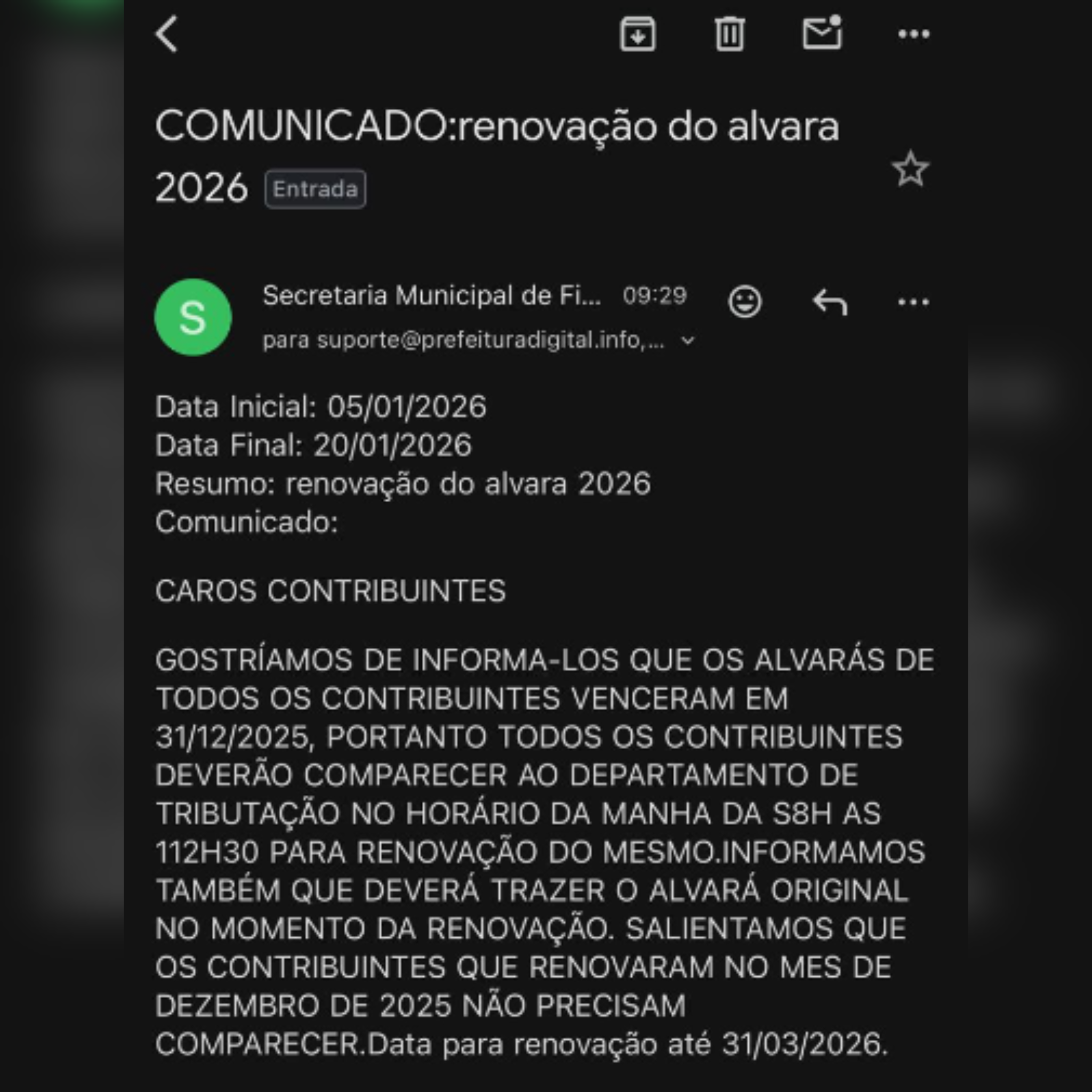Archive this email
Viewport: 1092px width, 1092px height.
pyautogui.click(x=638, y=34)
